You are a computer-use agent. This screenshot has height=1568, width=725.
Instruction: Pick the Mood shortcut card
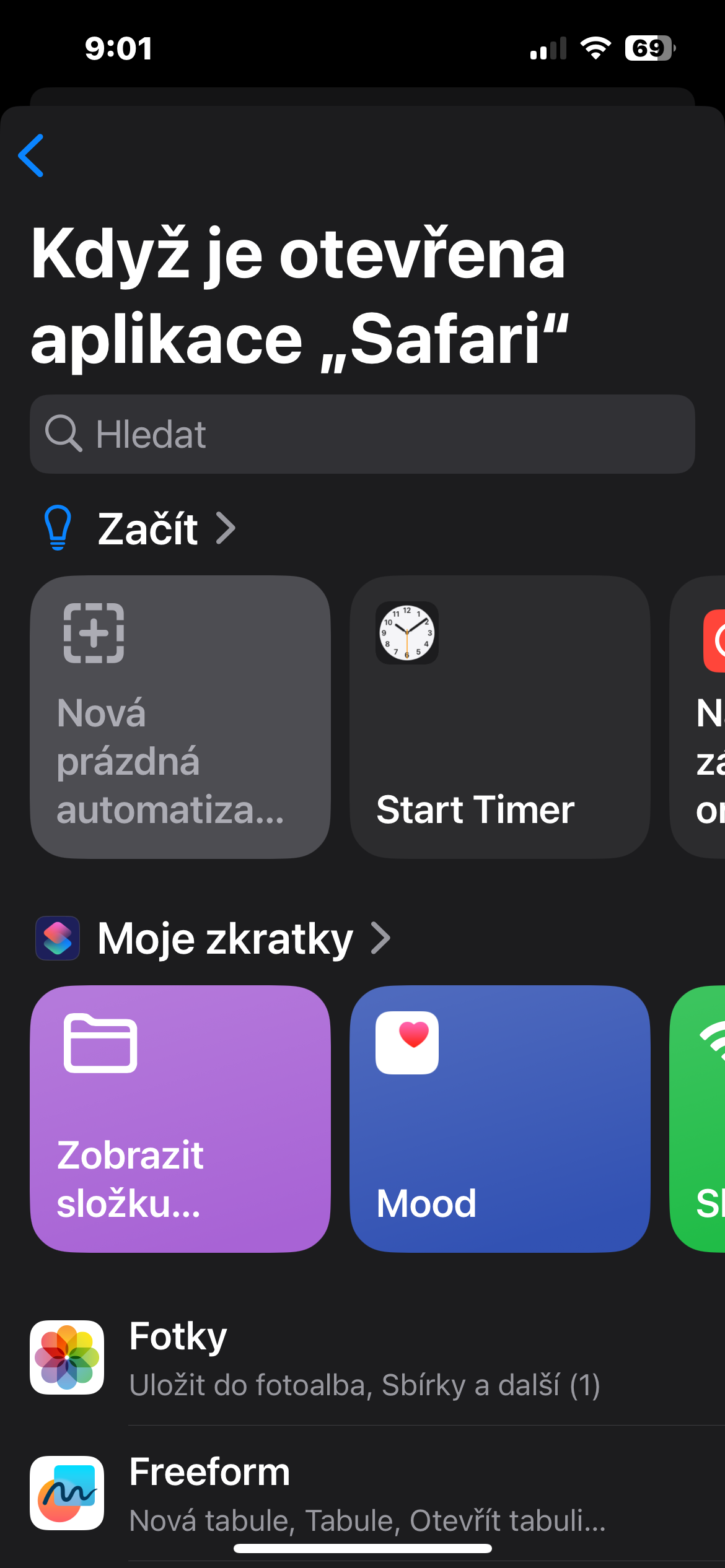click(x=499, y=1118)
